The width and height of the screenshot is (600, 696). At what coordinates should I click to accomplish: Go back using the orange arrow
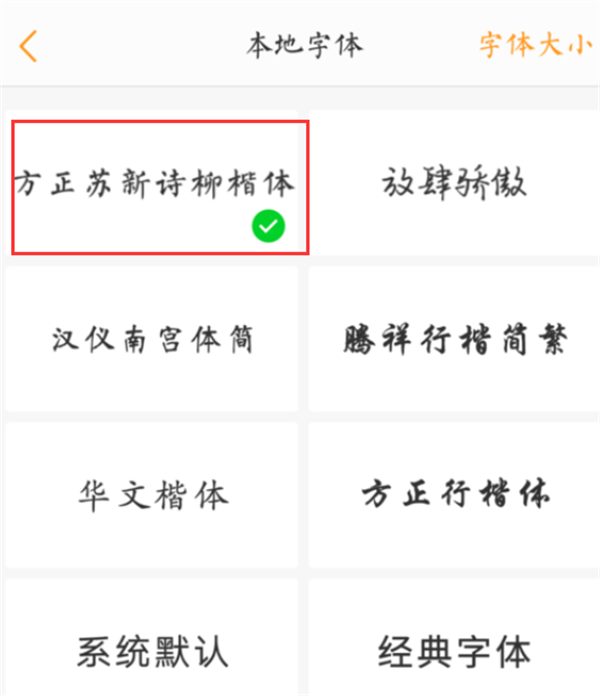click(x=28, y=45)
